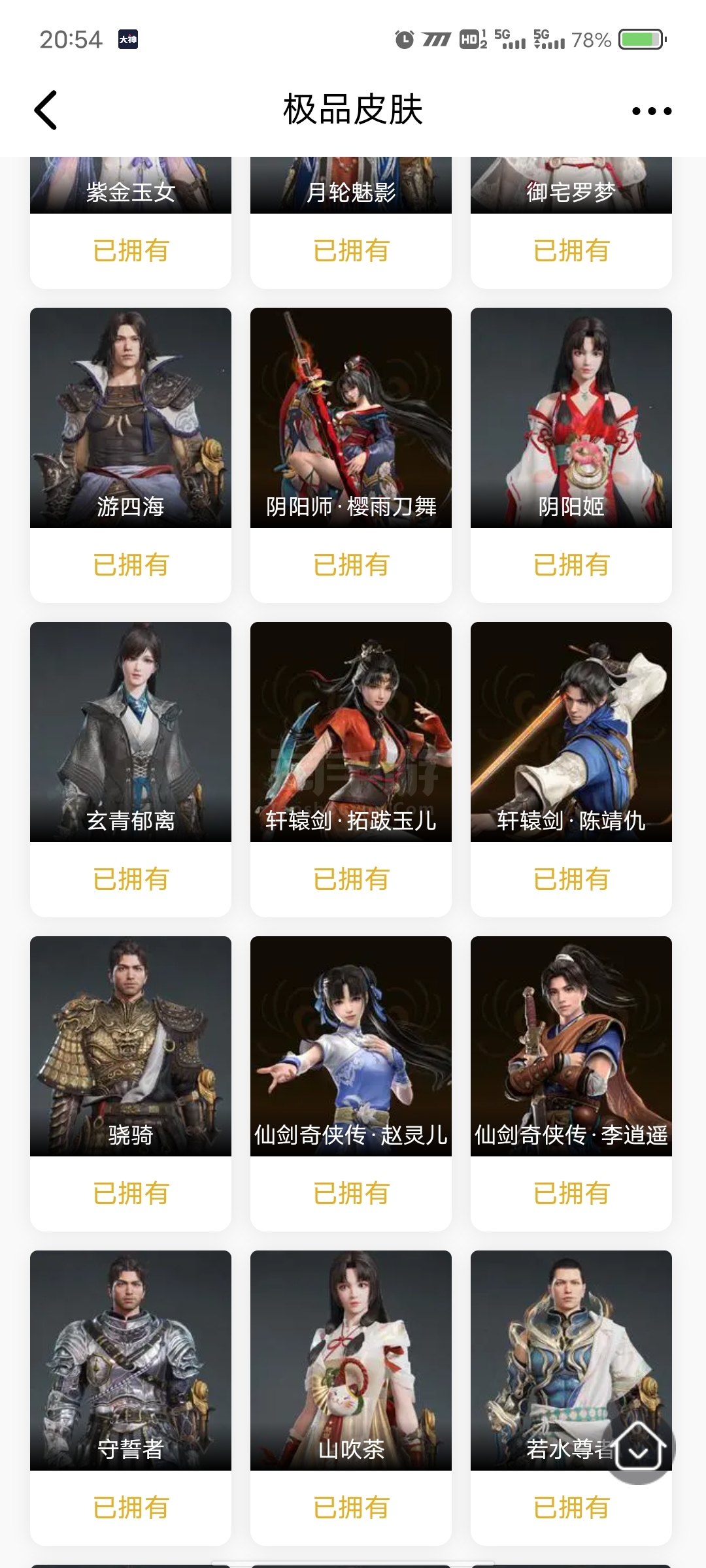
Task: Open the 玄青郁离 skin card
Action: click(x=131, y=732)
